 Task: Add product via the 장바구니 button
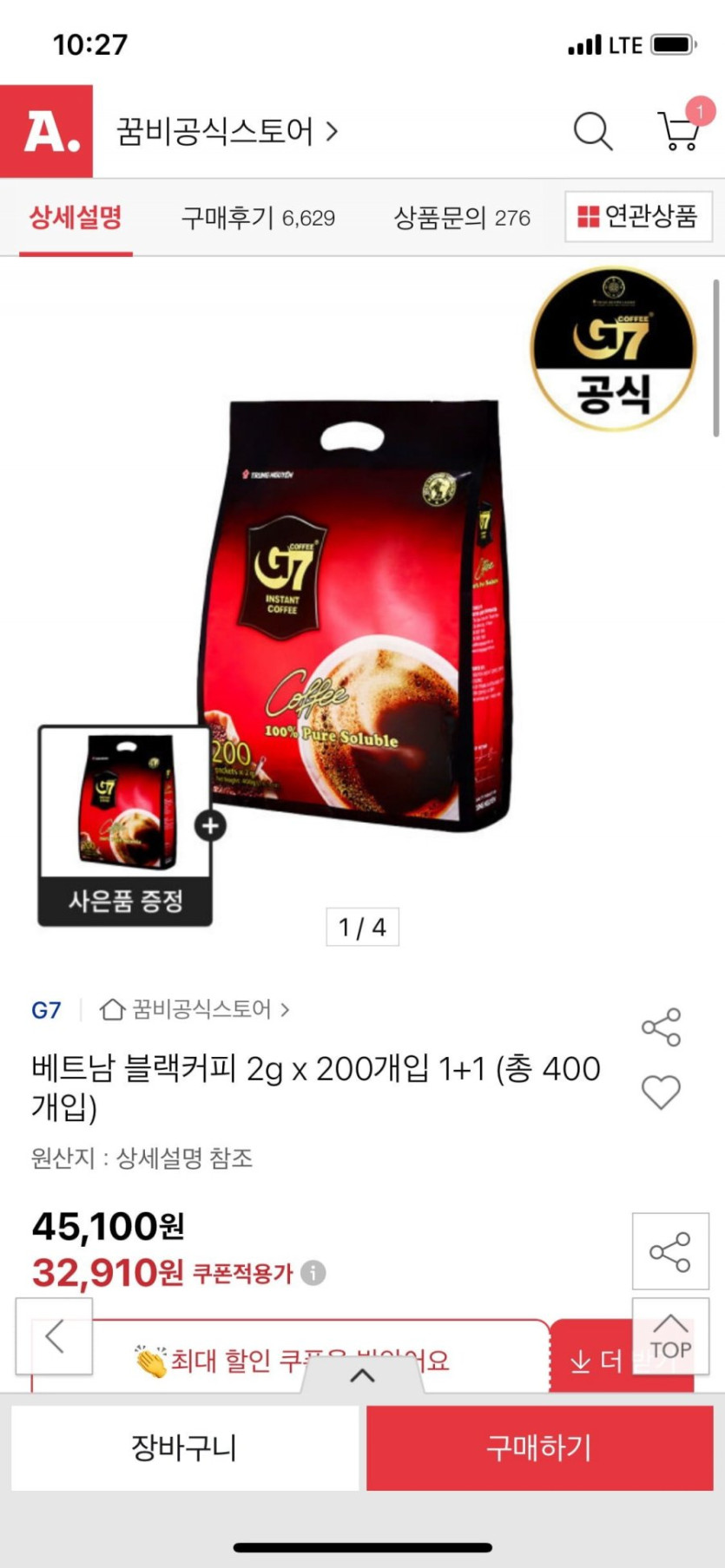pos(184,1447)
